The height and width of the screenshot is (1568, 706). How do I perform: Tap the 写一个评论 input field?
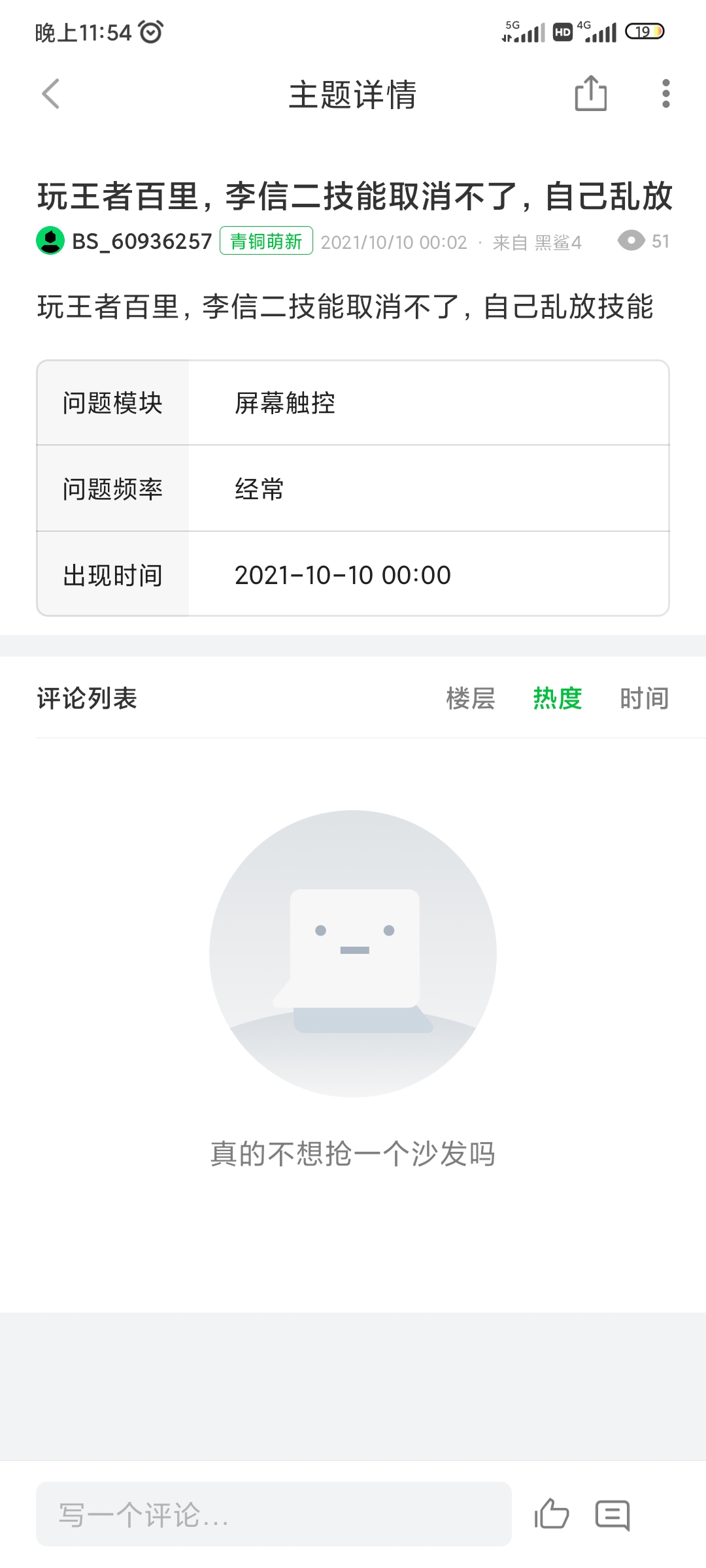(273, 1514)
